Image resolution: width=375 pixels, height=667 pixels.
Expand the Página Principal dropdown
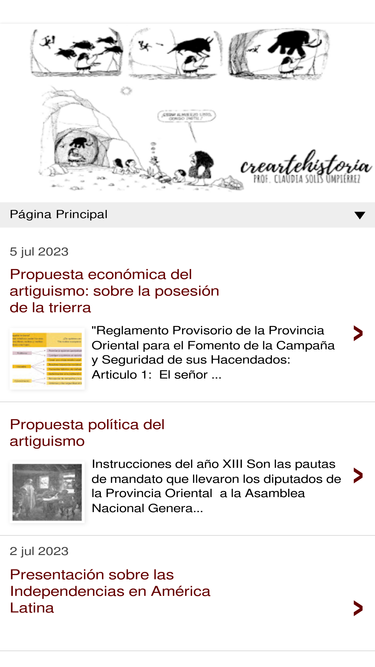187,215
